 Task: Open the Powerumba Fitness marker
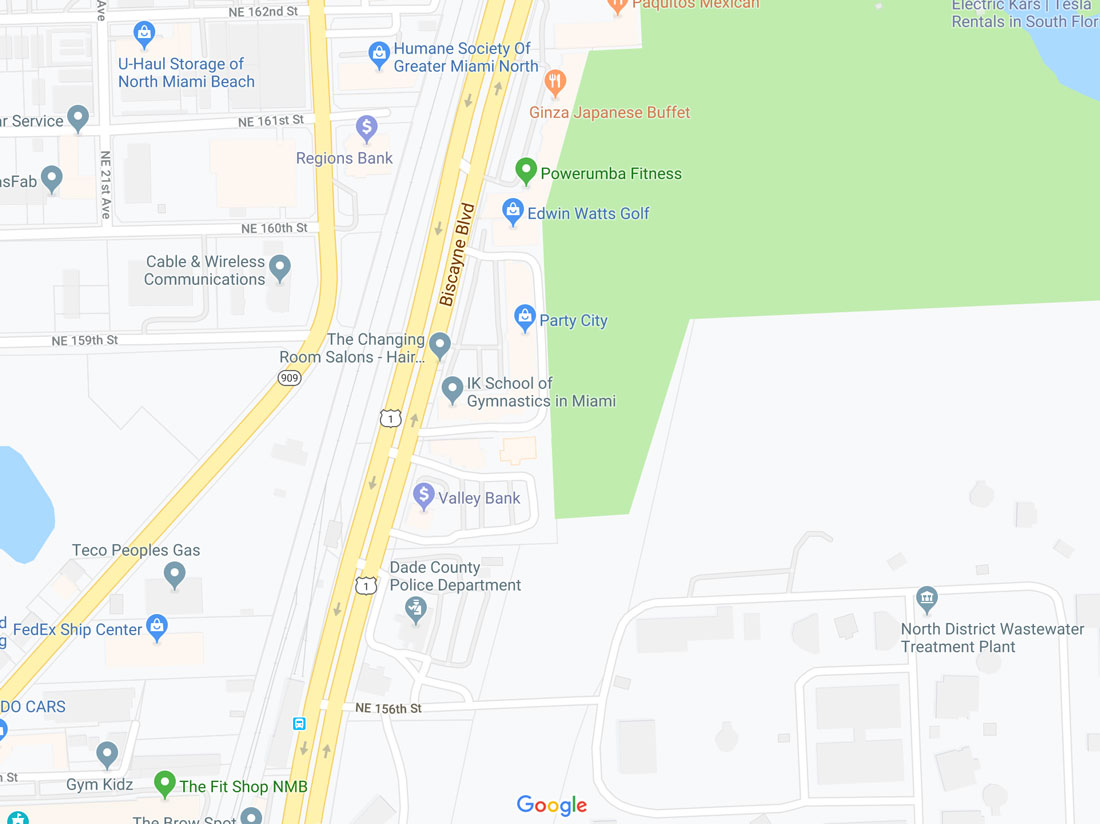[x=526, y=171]
